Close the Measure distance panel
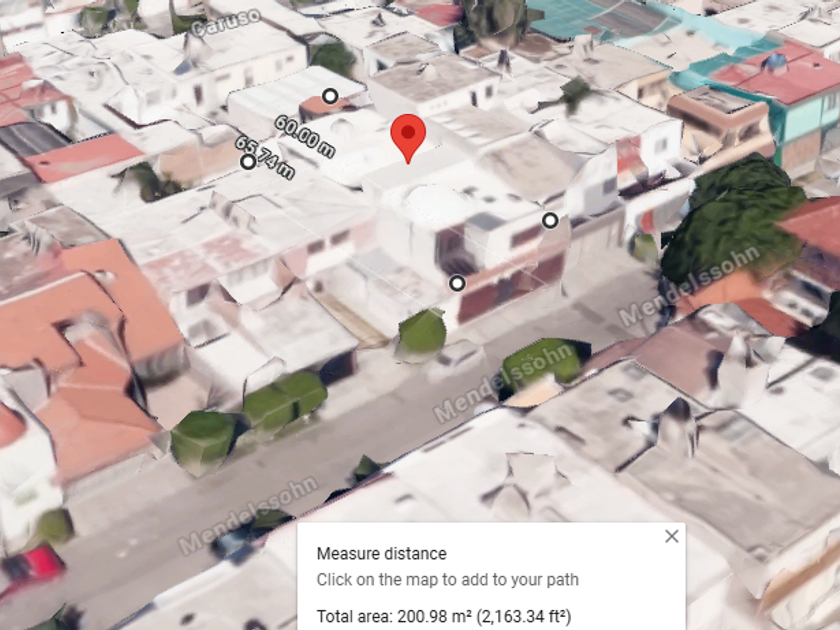The height and width of the screenshot is (630, 840). click(671, 536)
